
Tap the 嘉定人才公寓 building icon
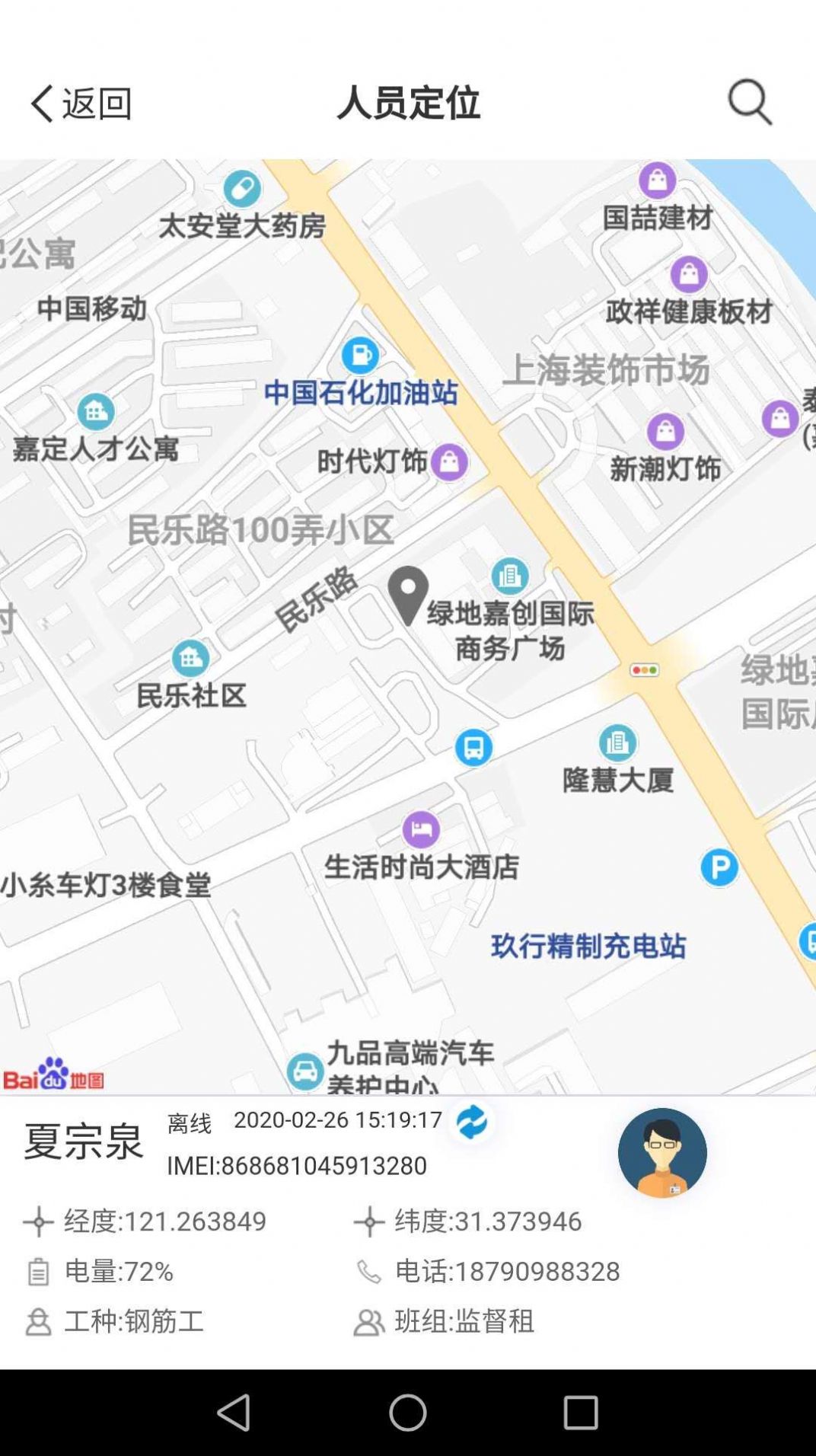pyautogui.click(x=94, y=410)
